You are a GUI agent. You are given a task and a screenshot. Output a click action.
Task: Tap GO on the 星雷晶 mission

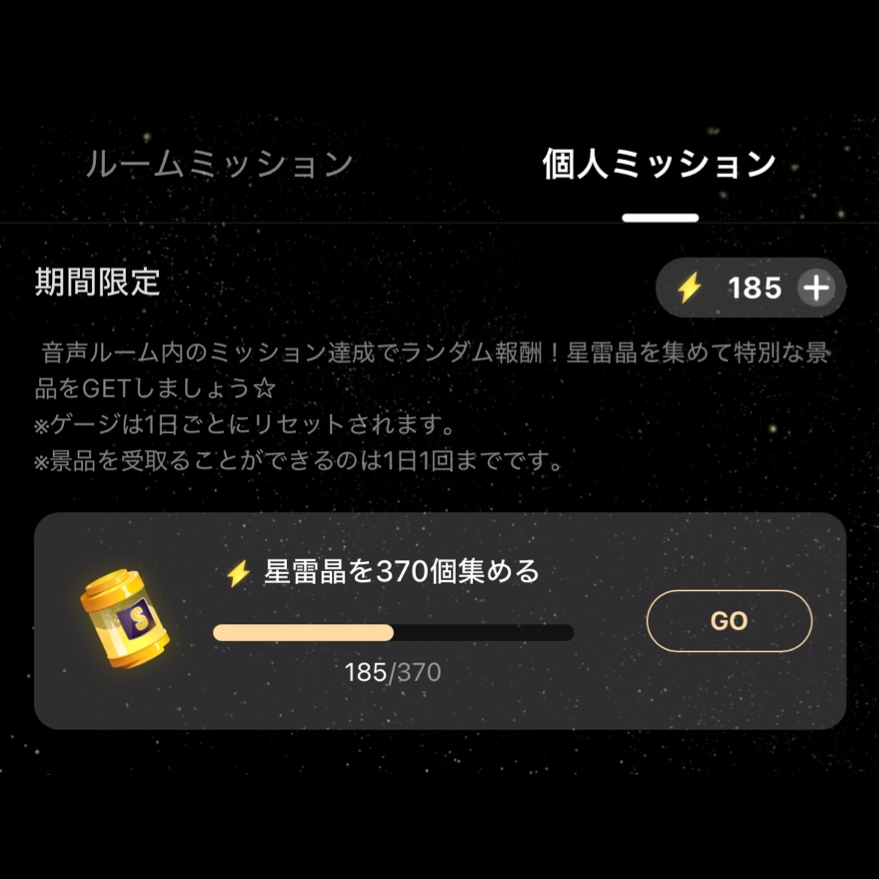click(x=729, y=621)
